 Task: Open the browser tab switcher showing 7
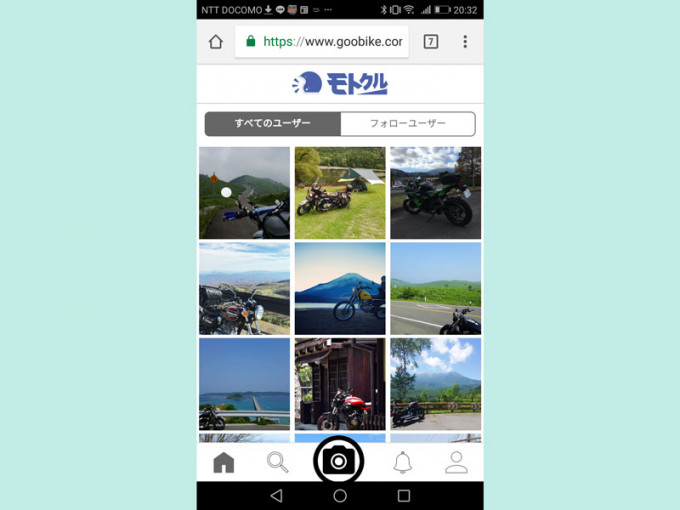point(430,42)
